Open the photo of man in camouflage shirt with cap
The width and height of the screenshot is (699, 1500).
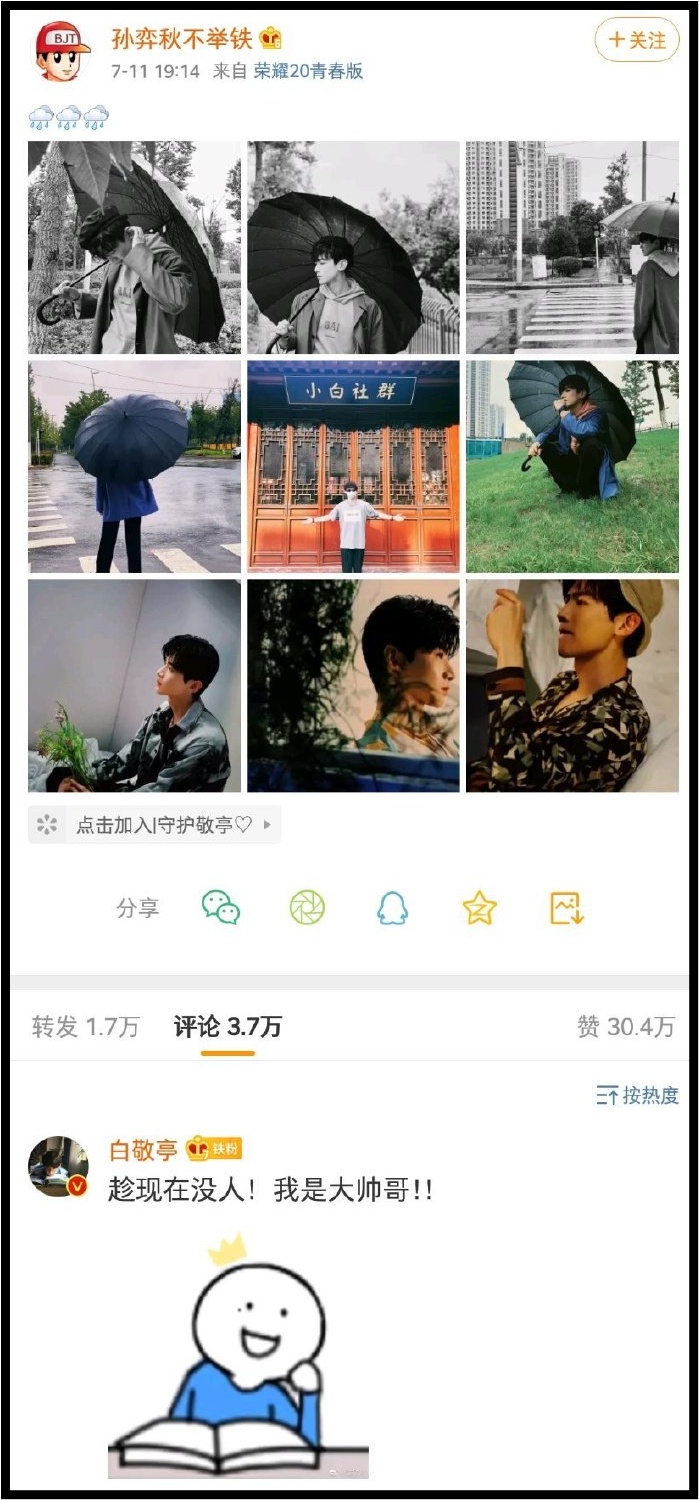click(x=572, y=685)
